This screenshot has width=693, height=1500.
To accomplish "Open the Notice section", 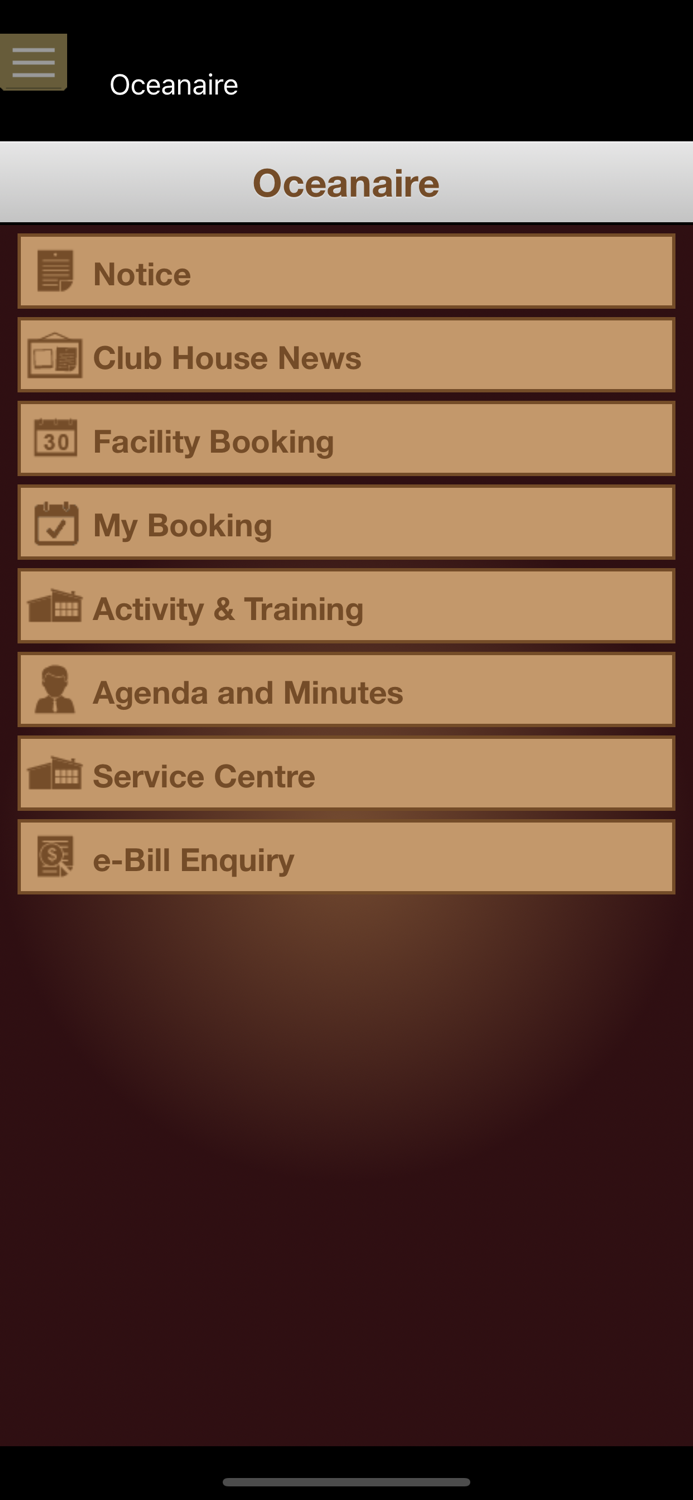I will point(346,272).
